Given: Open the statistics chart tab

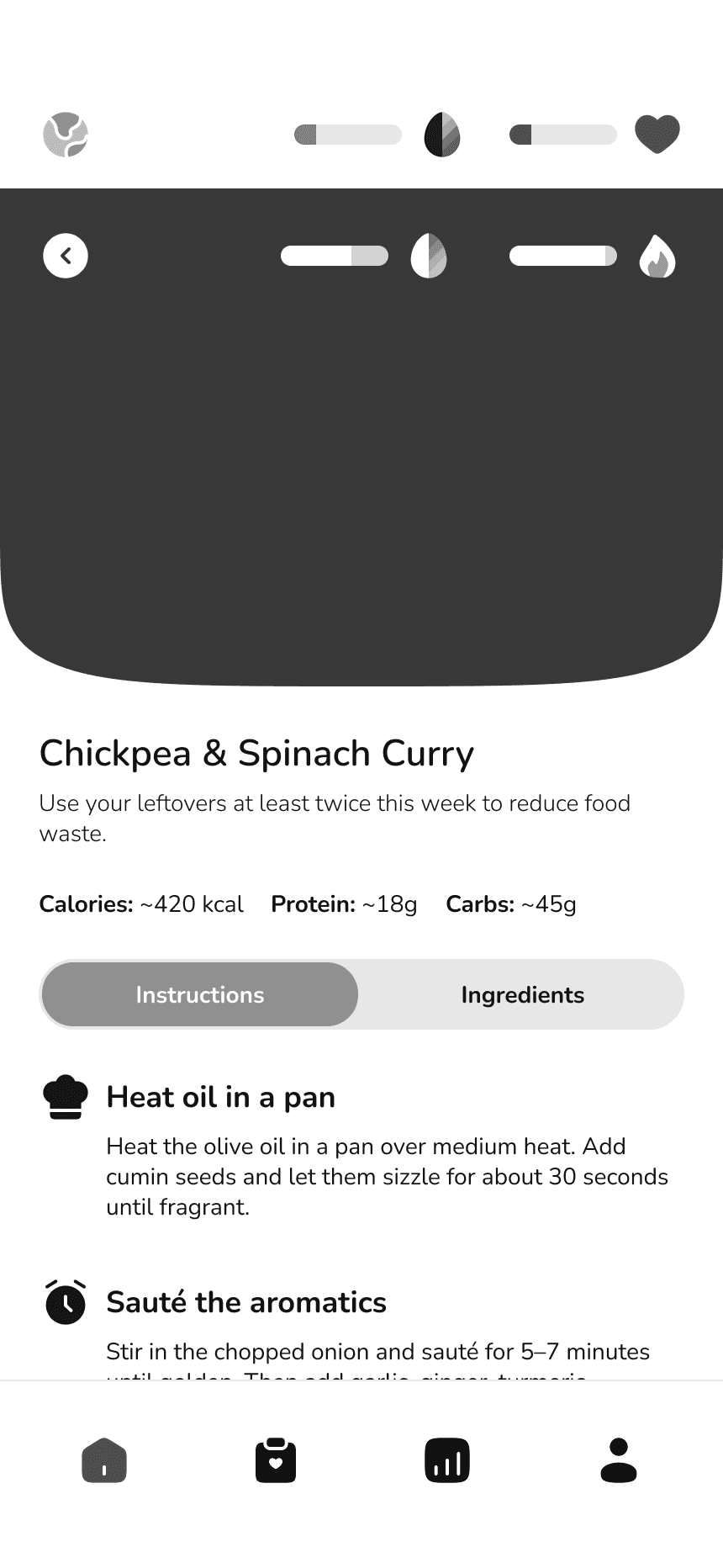Looking at the screenshot, I should click(x=447, y=1460).
